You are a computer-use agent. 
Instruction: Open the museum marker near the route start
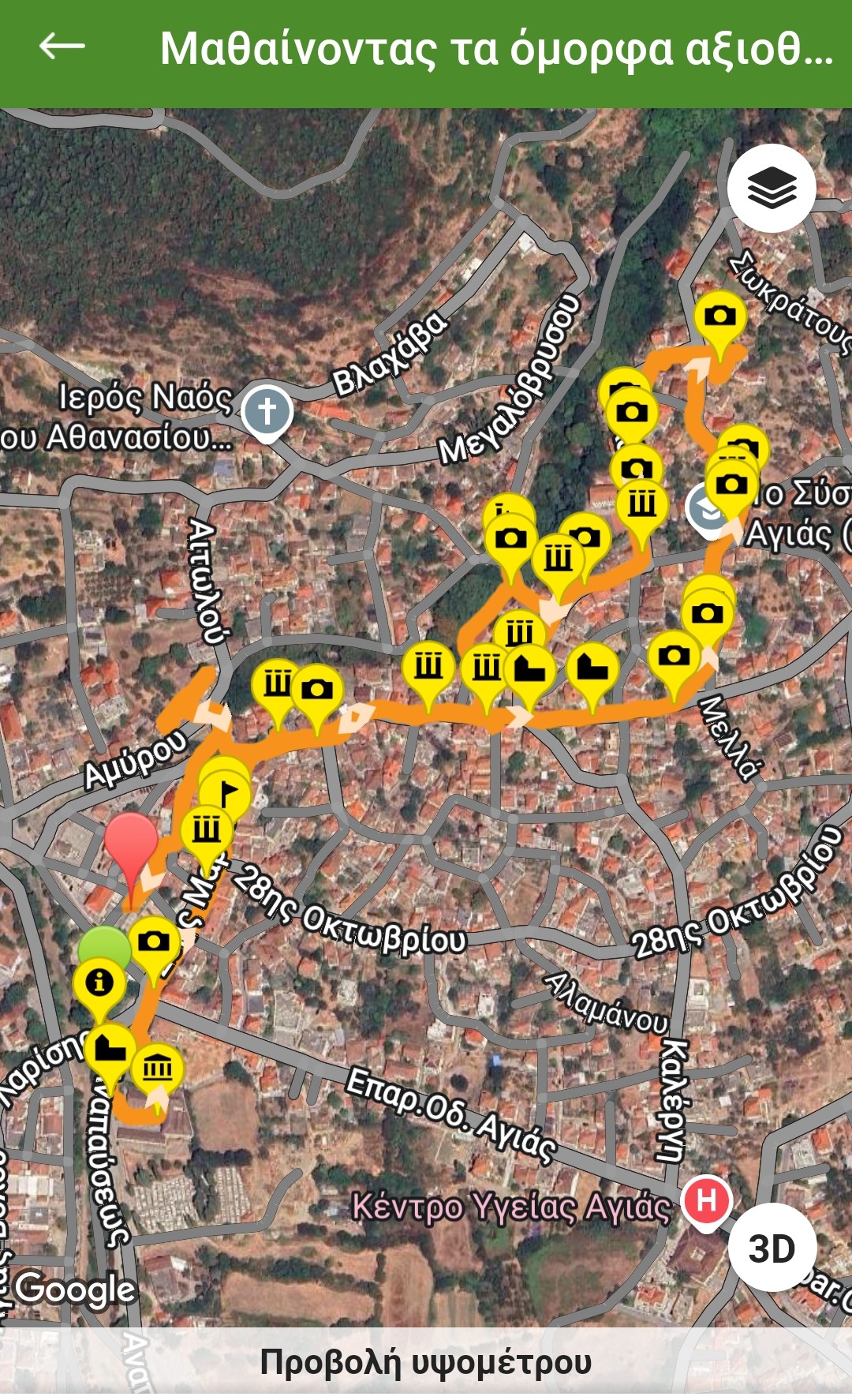(x=157, y=1072)
